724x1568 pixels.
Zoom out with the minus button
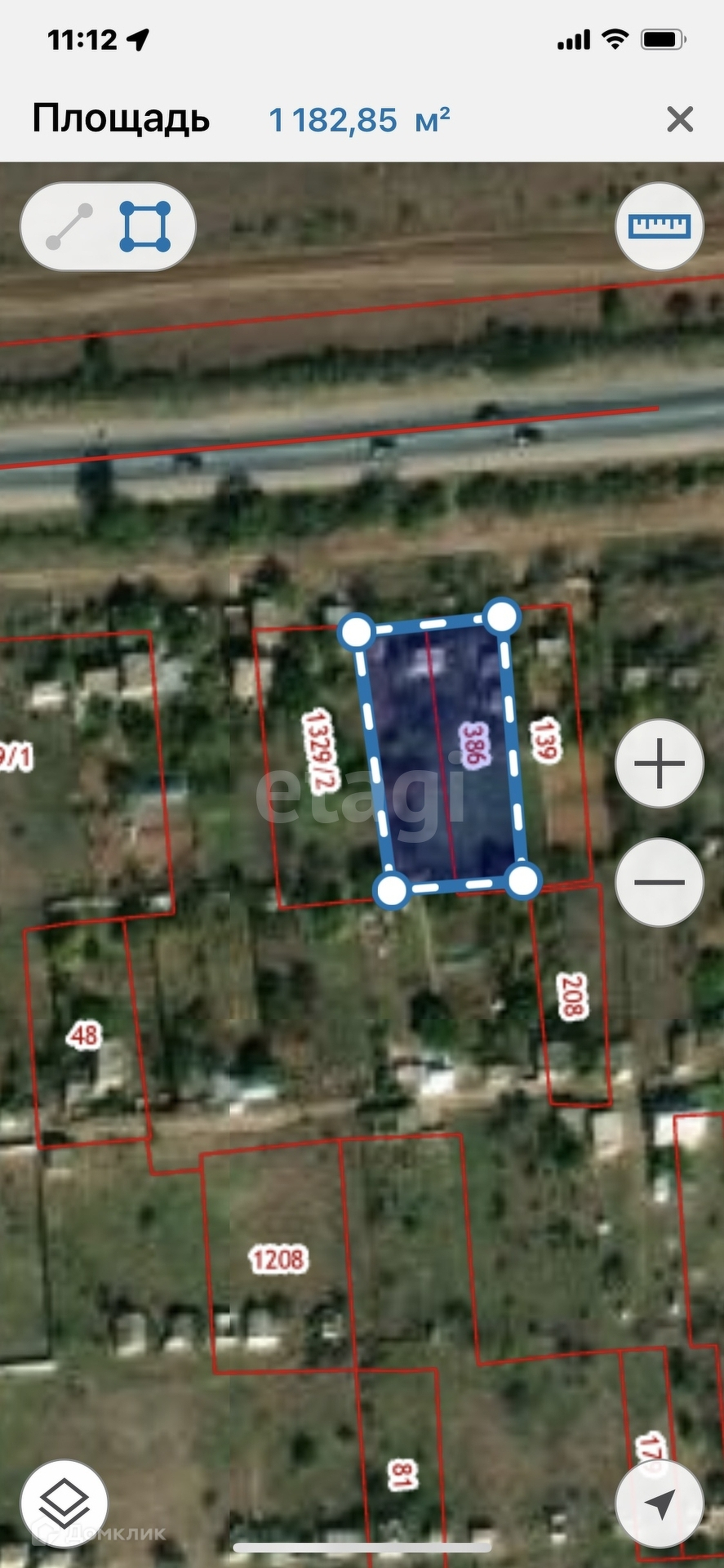659,882
